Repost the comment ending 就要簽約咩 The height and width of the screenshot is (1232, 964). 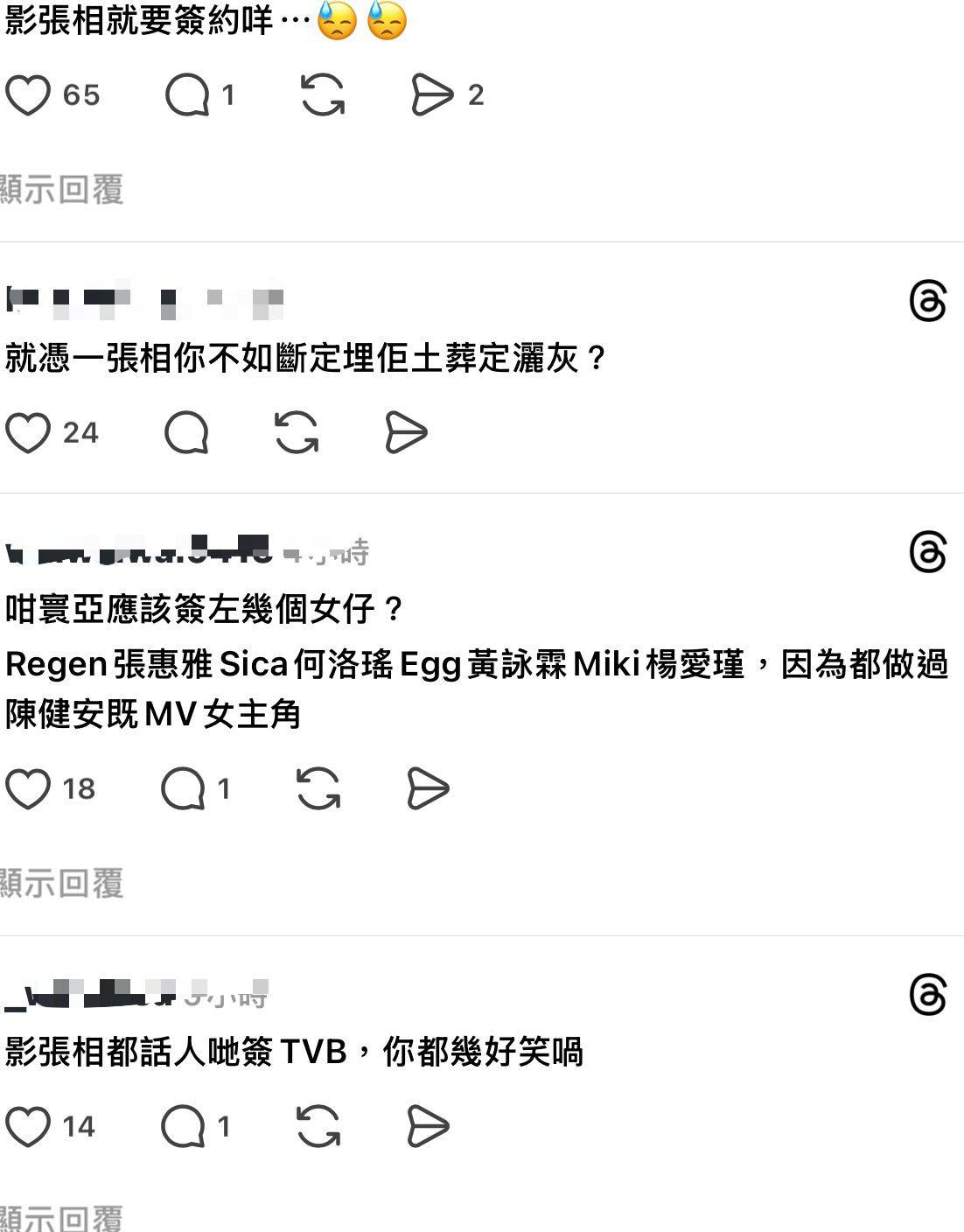coord(322,95)
